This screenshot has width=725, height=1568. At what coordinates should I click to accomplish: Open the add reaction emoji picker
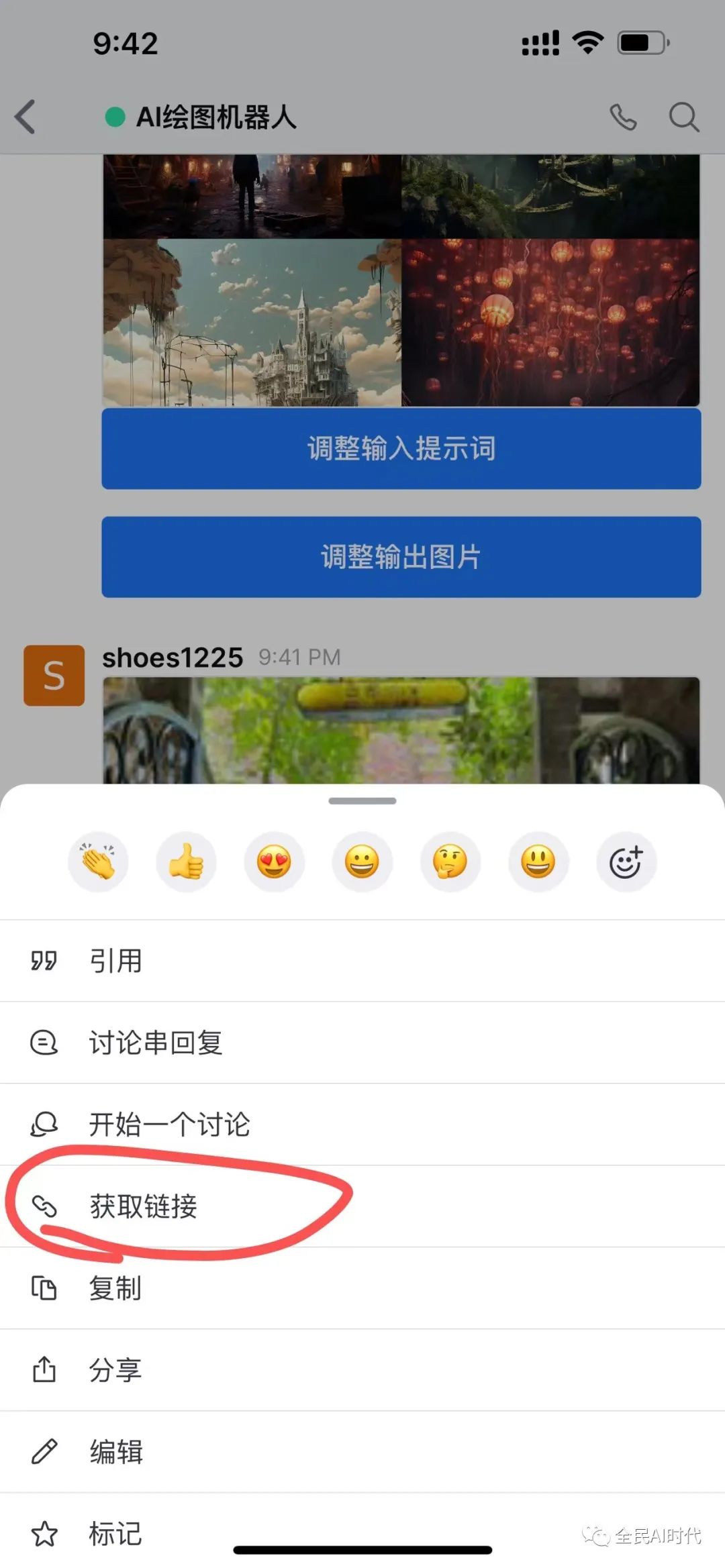(x=626, y=862)
